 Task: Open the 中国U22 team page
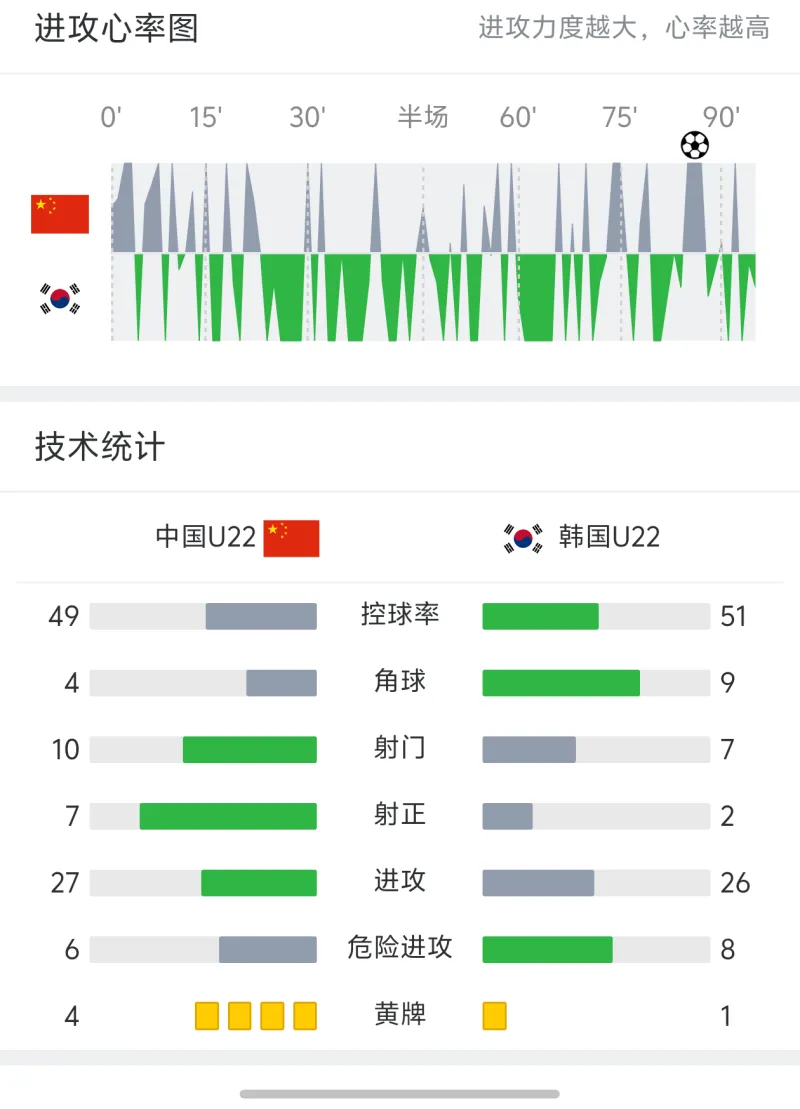(237, 537)
